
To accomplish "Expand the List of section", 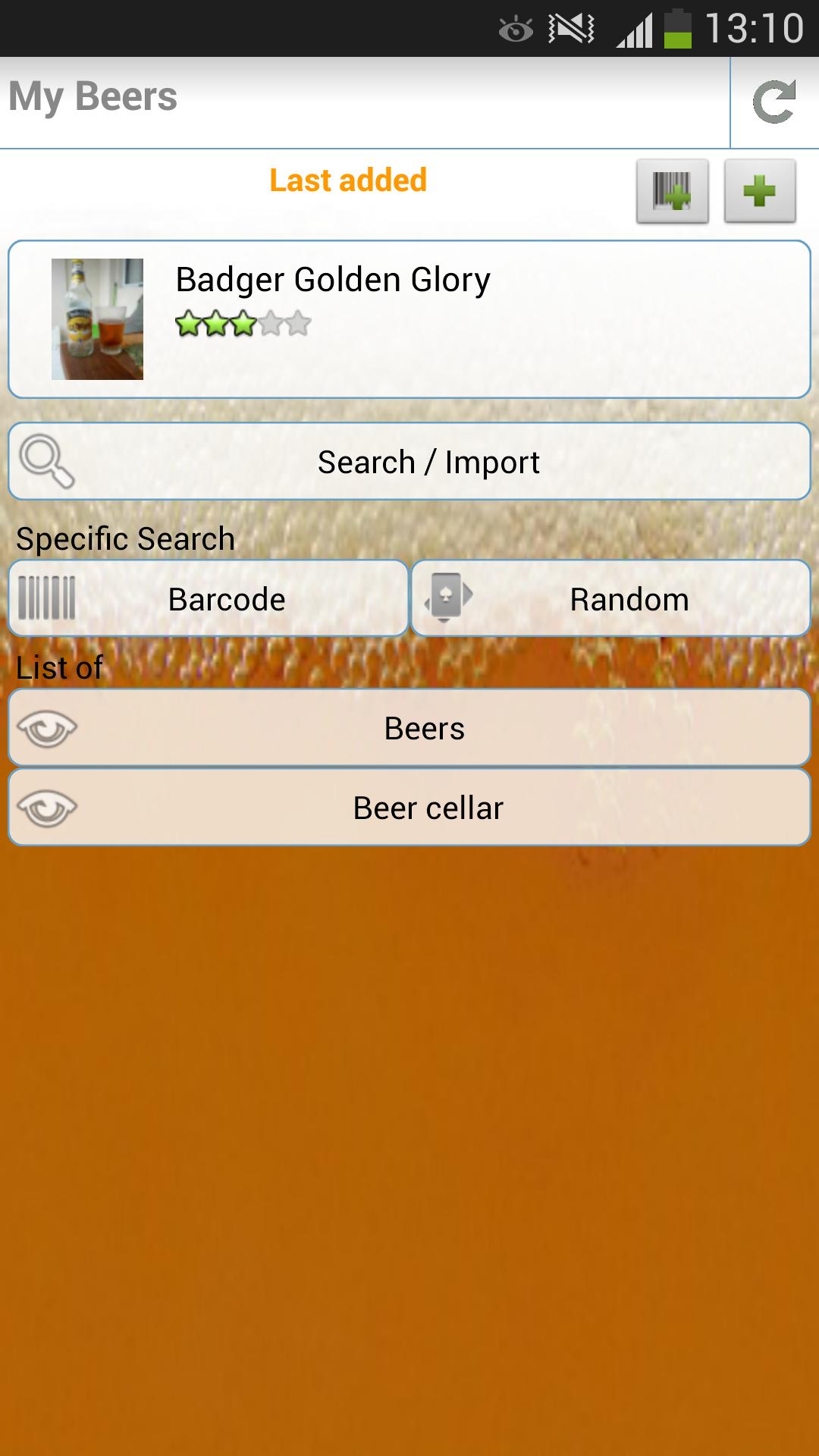I will coord(59,668).
